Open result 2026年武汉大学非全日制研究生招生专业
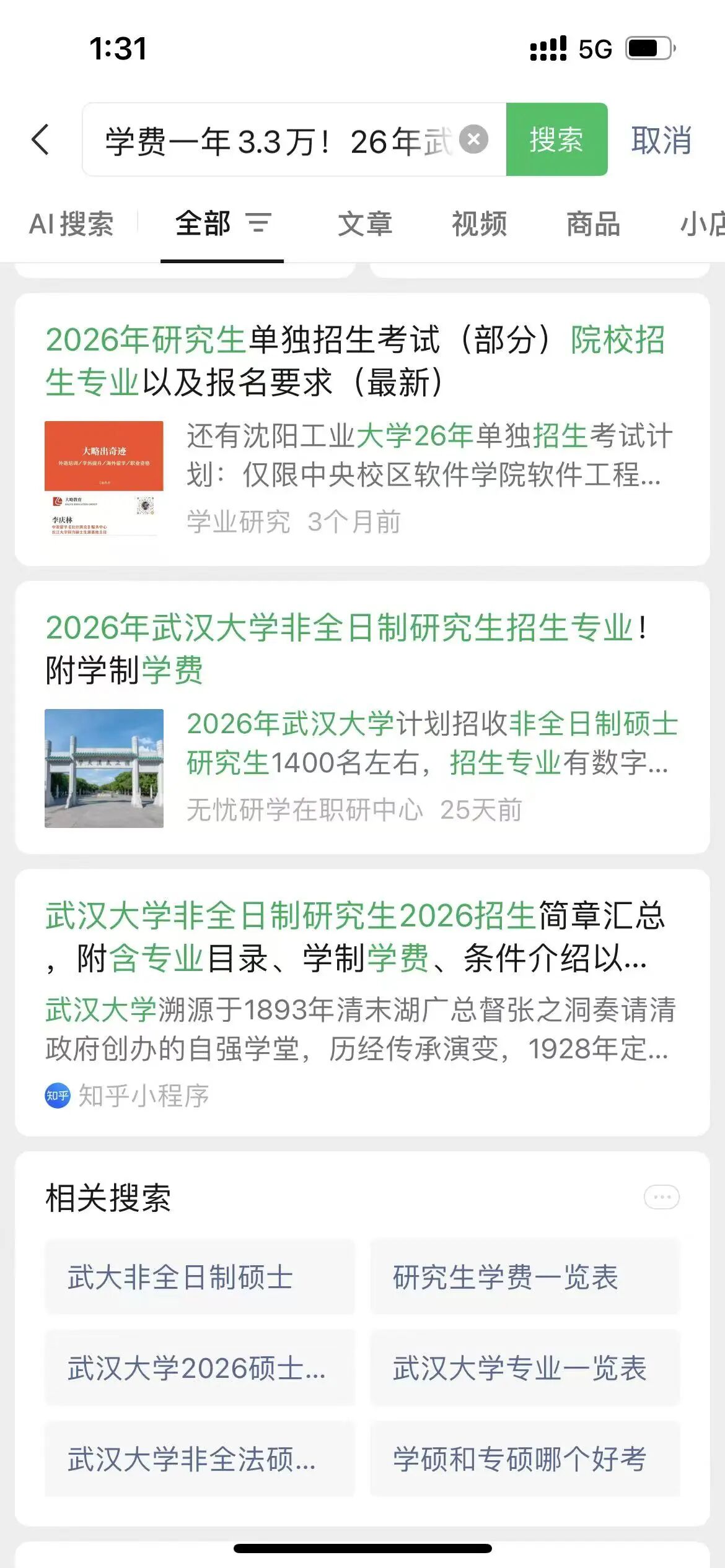This screenshot has height=1568, width=725. pos(347,648)
